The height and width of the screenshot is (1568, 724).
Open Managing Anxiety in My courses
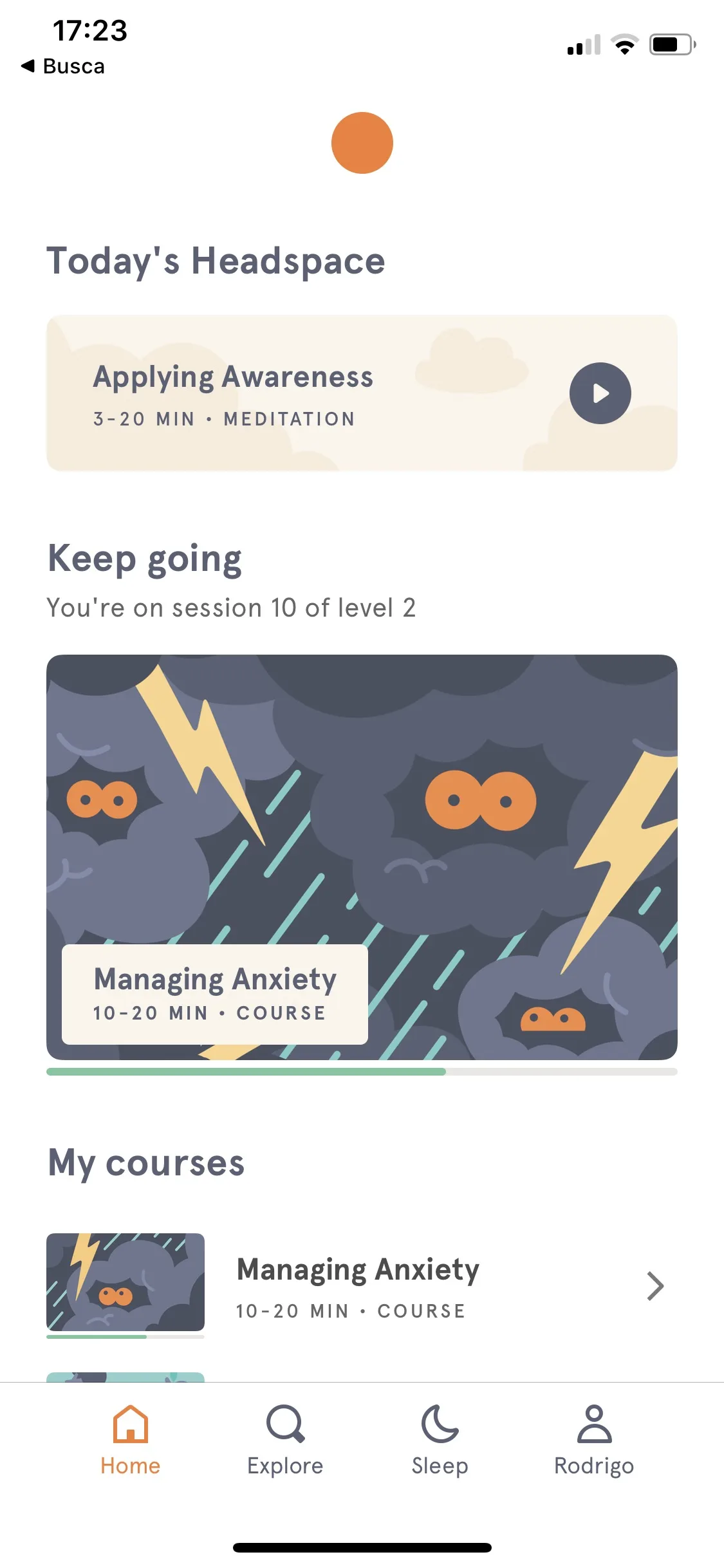tap(362, 1286)
